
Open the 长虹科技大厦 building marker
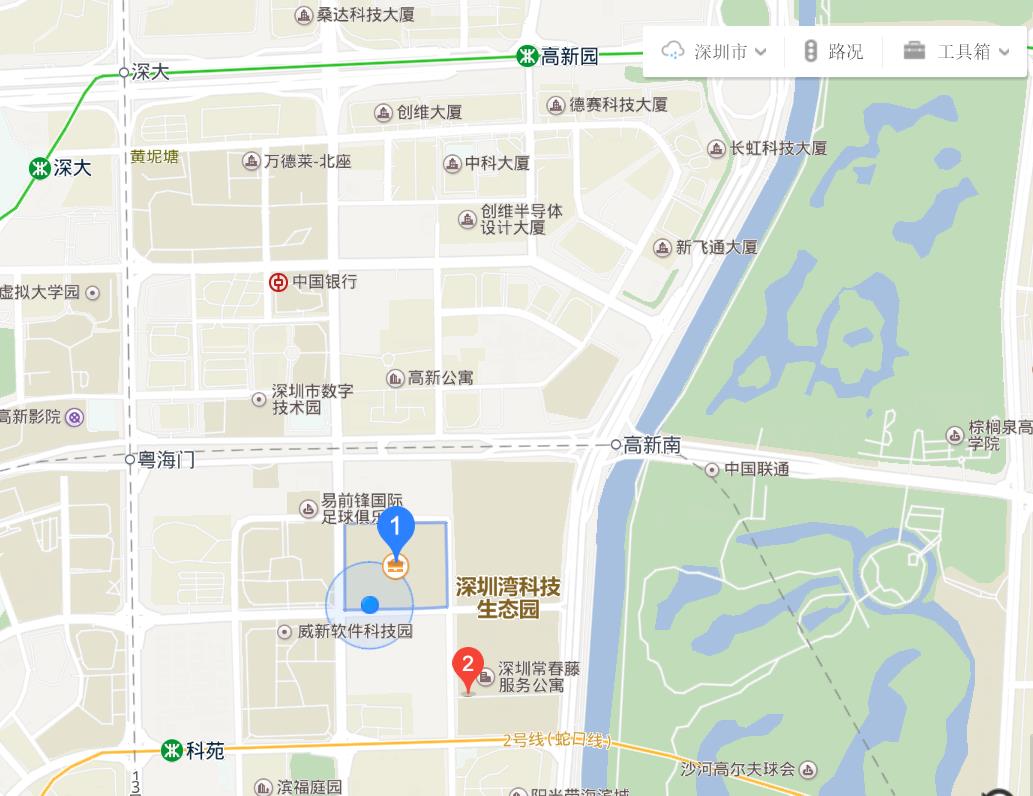pos(716,149)
